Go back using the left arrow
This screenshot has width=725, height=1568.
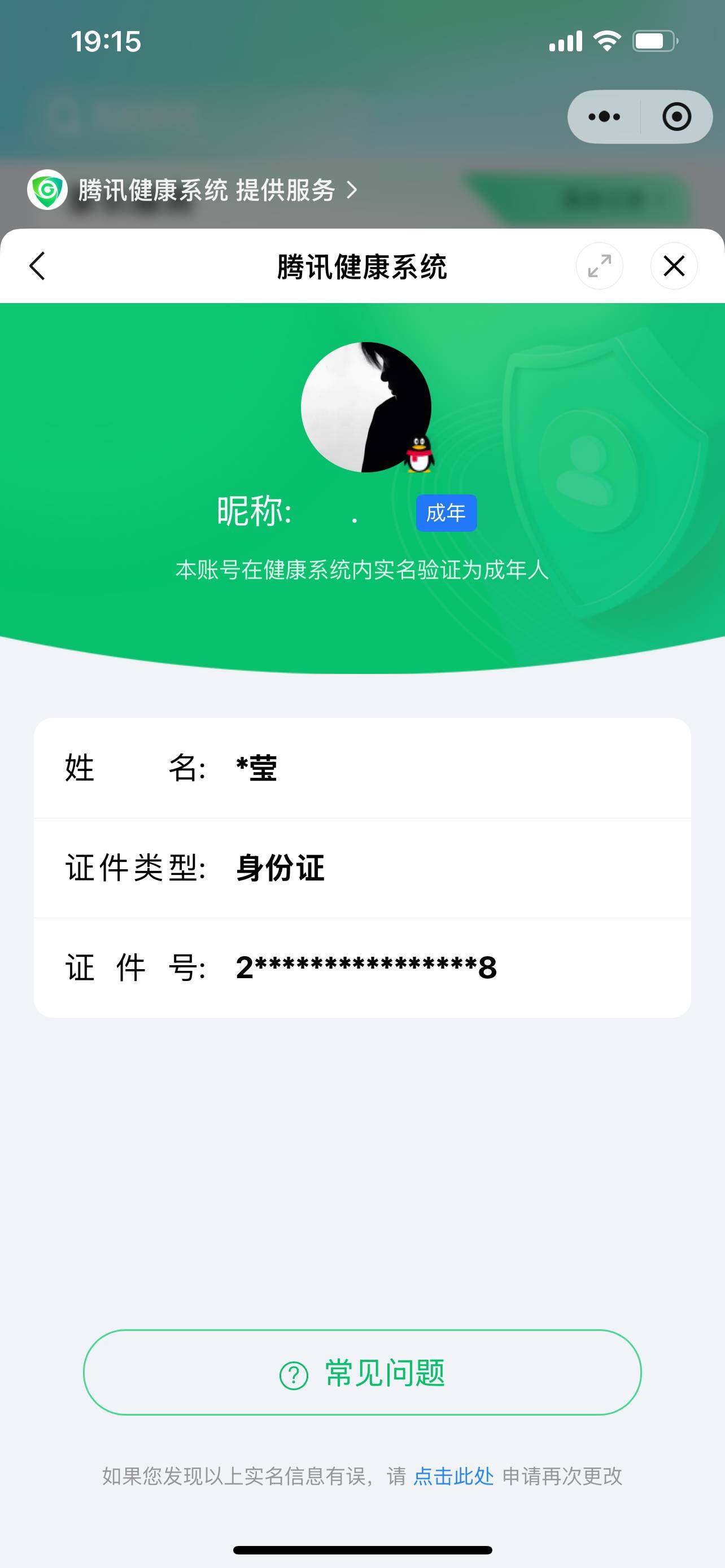38,266
